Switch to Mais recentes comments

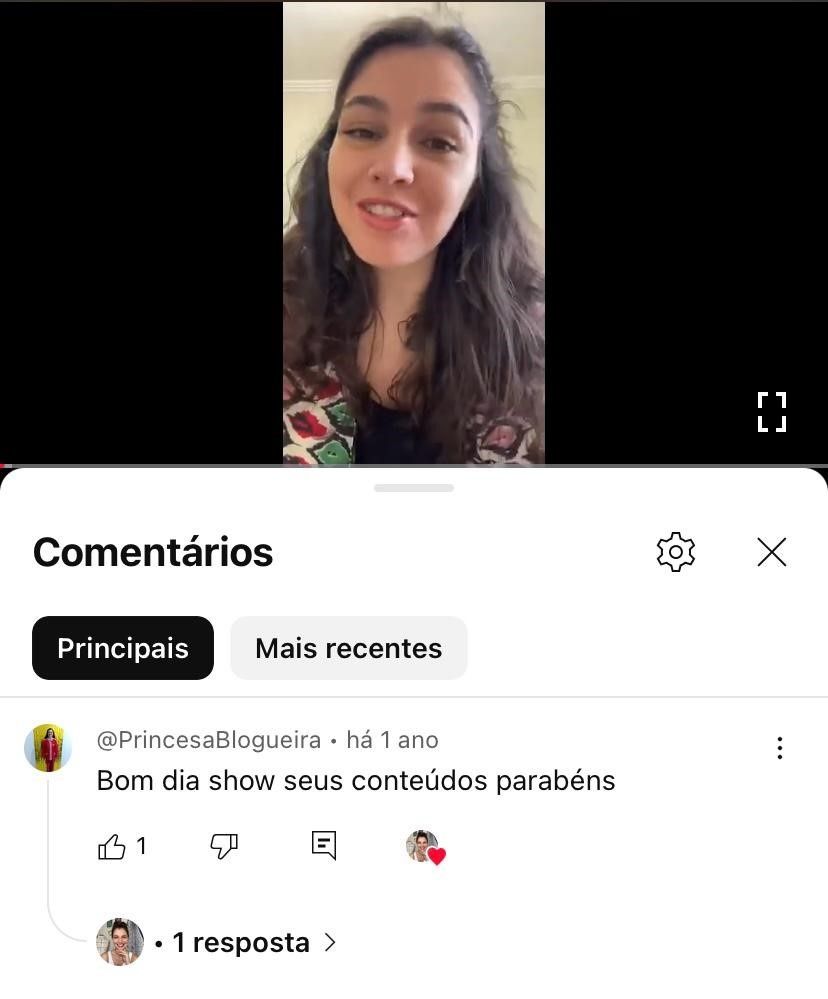tap(348, 648)
